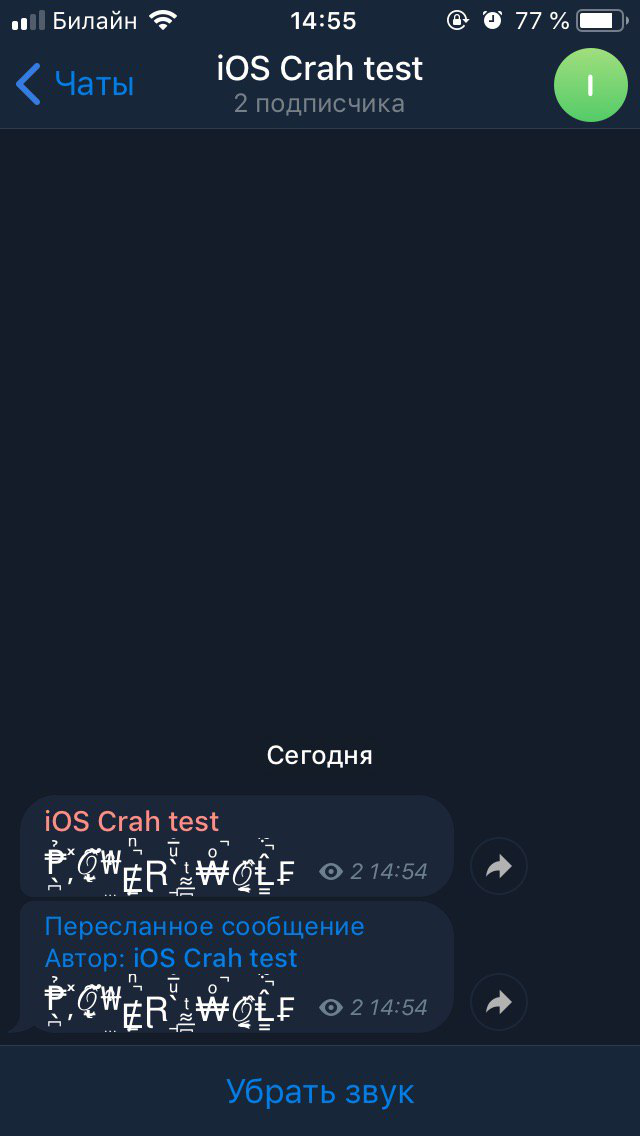
Task: Open Автор: iOS Crah test link
Action: (x=171, y=958)
